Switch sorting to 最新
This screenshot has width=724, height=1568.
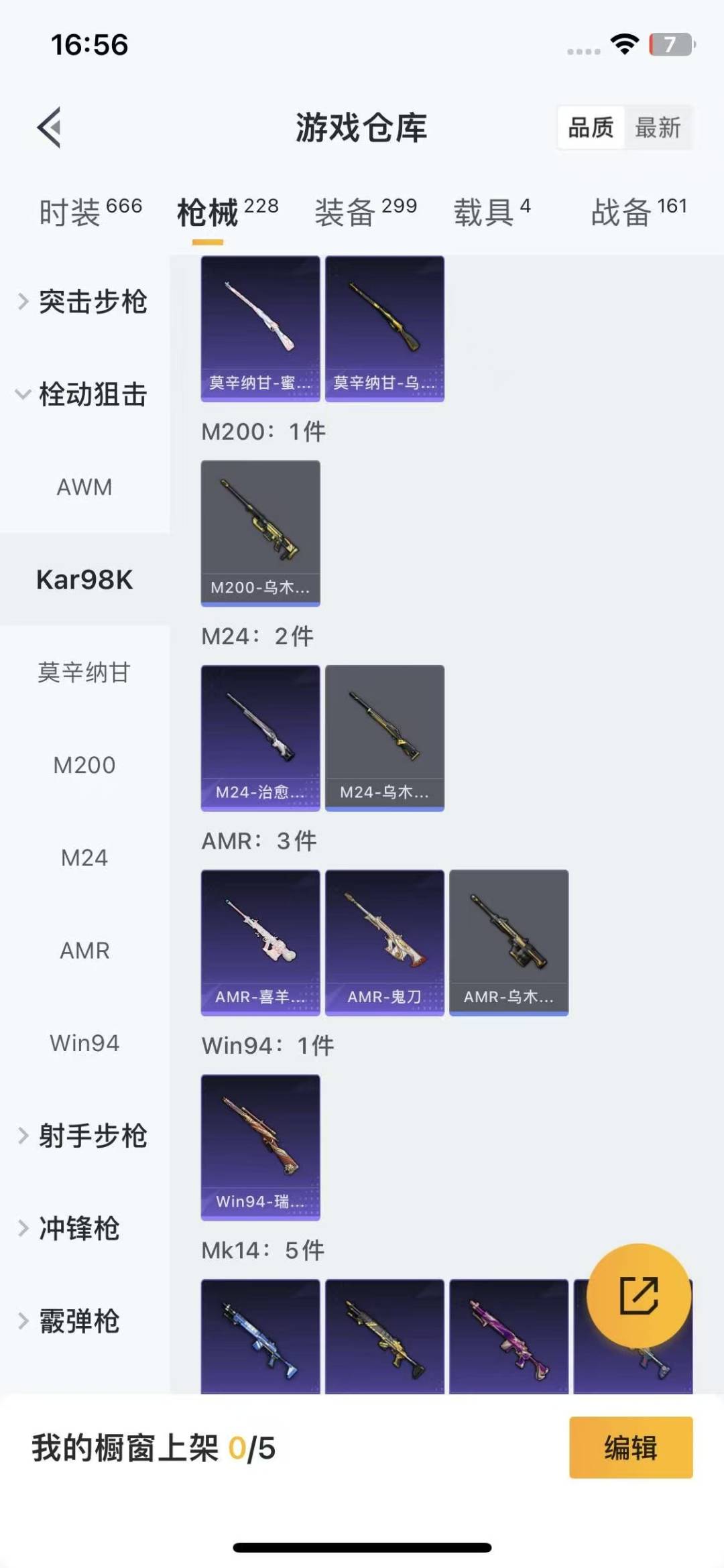(659, 127)
